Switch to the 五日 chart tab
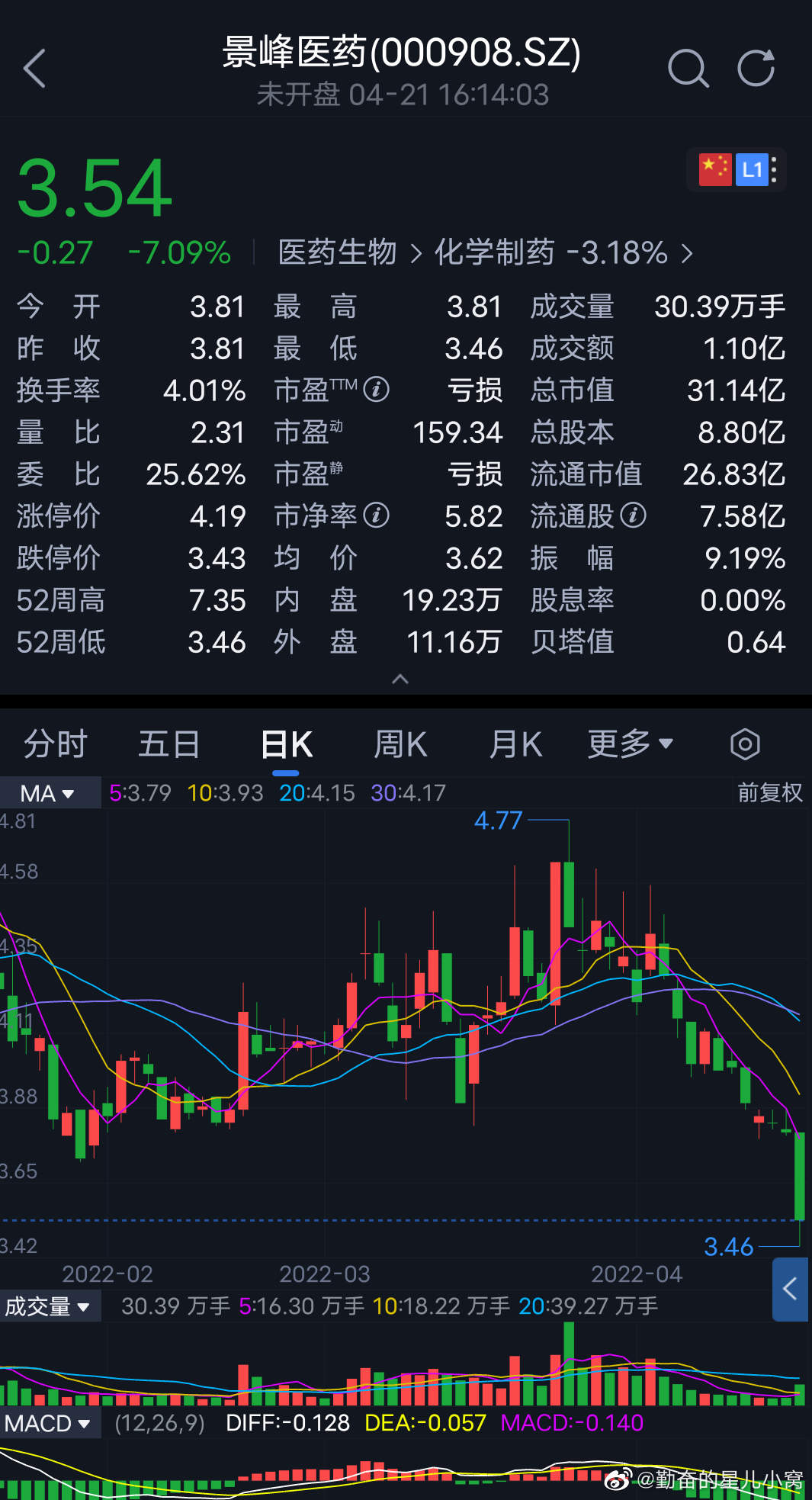 point(169,744)
